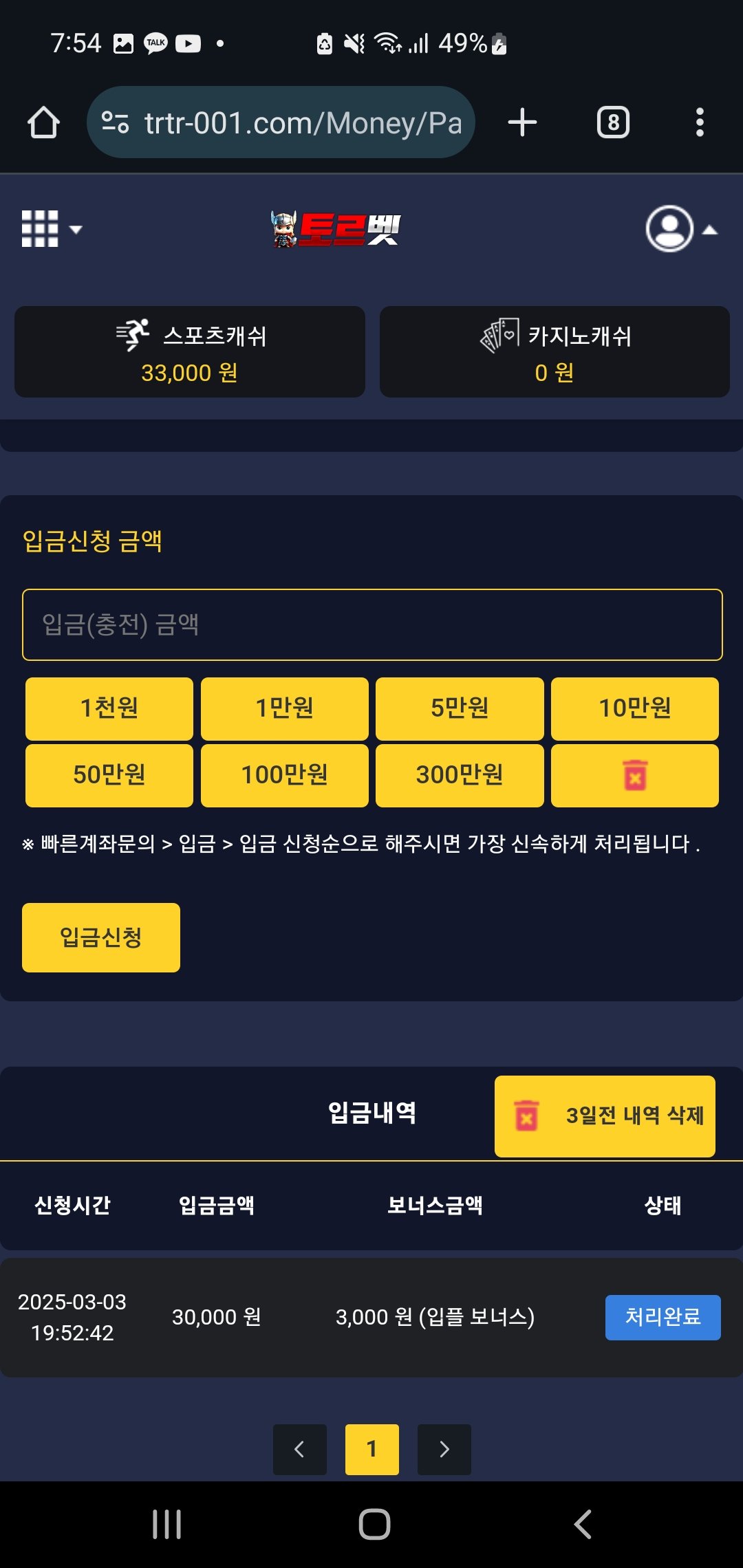
Task: Go to the next page arrow
Action: click(444, 1450)
